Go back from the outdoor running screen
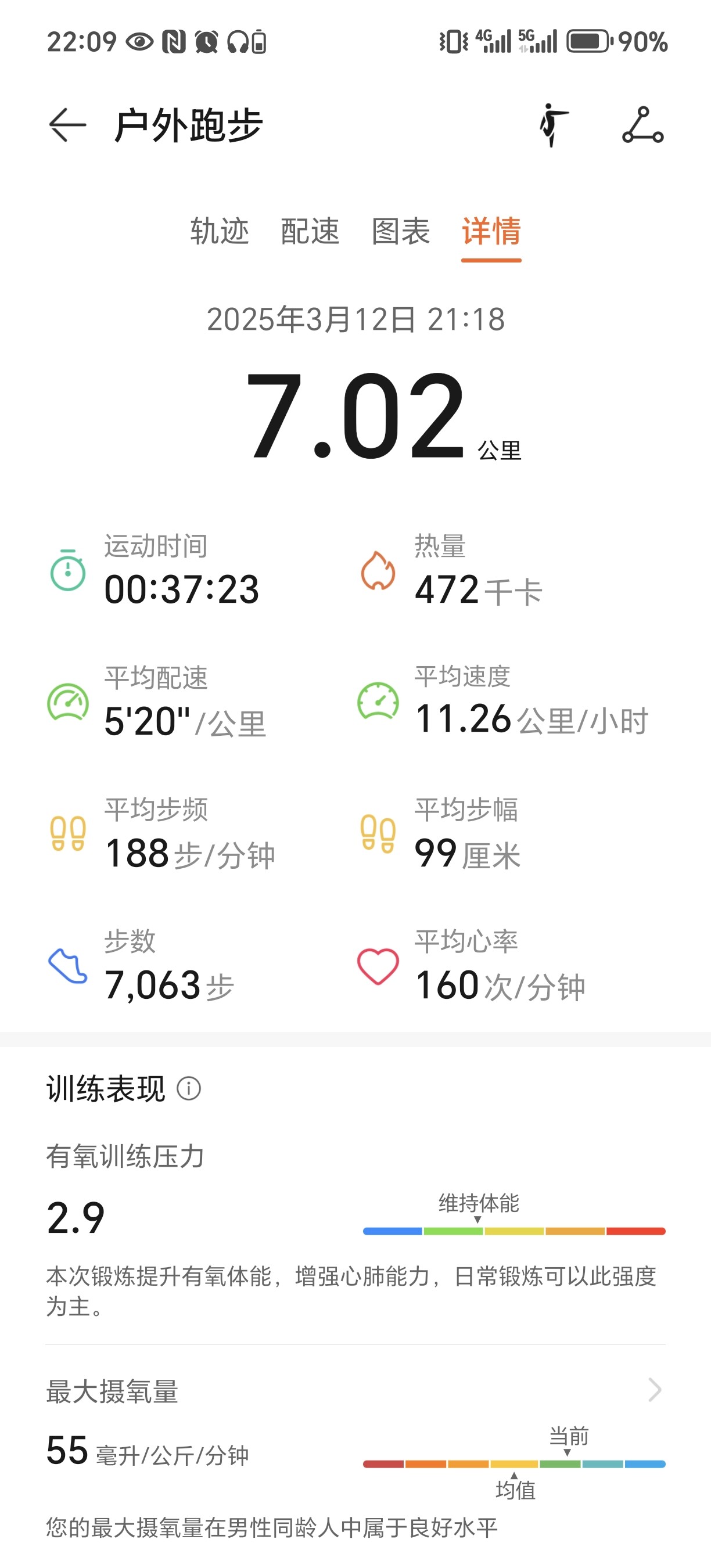 (x=67, y=125)
